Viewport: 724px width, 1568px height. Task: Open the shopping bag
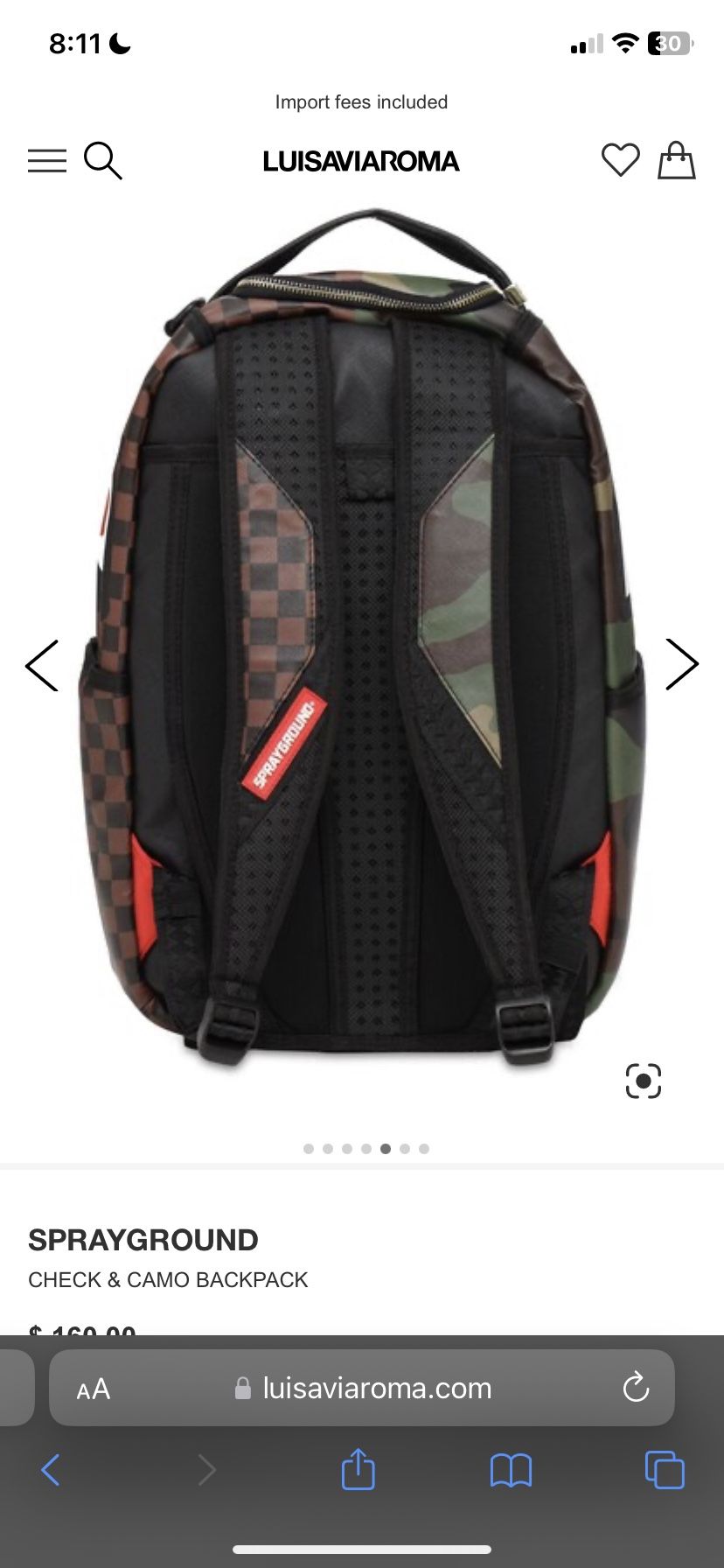tap(676, 160)
